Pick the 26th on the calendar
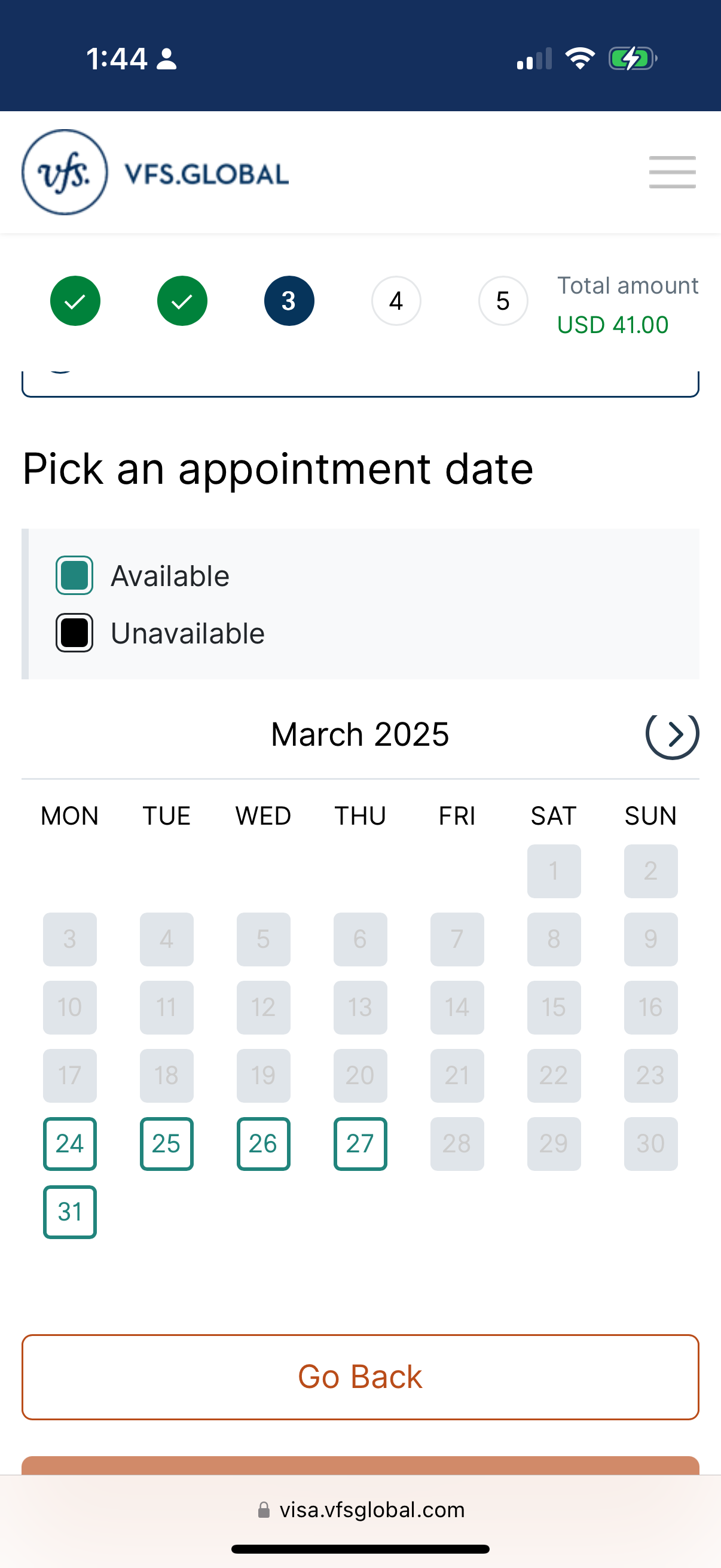This screenshot has height=1568, width=721. 264,1144
